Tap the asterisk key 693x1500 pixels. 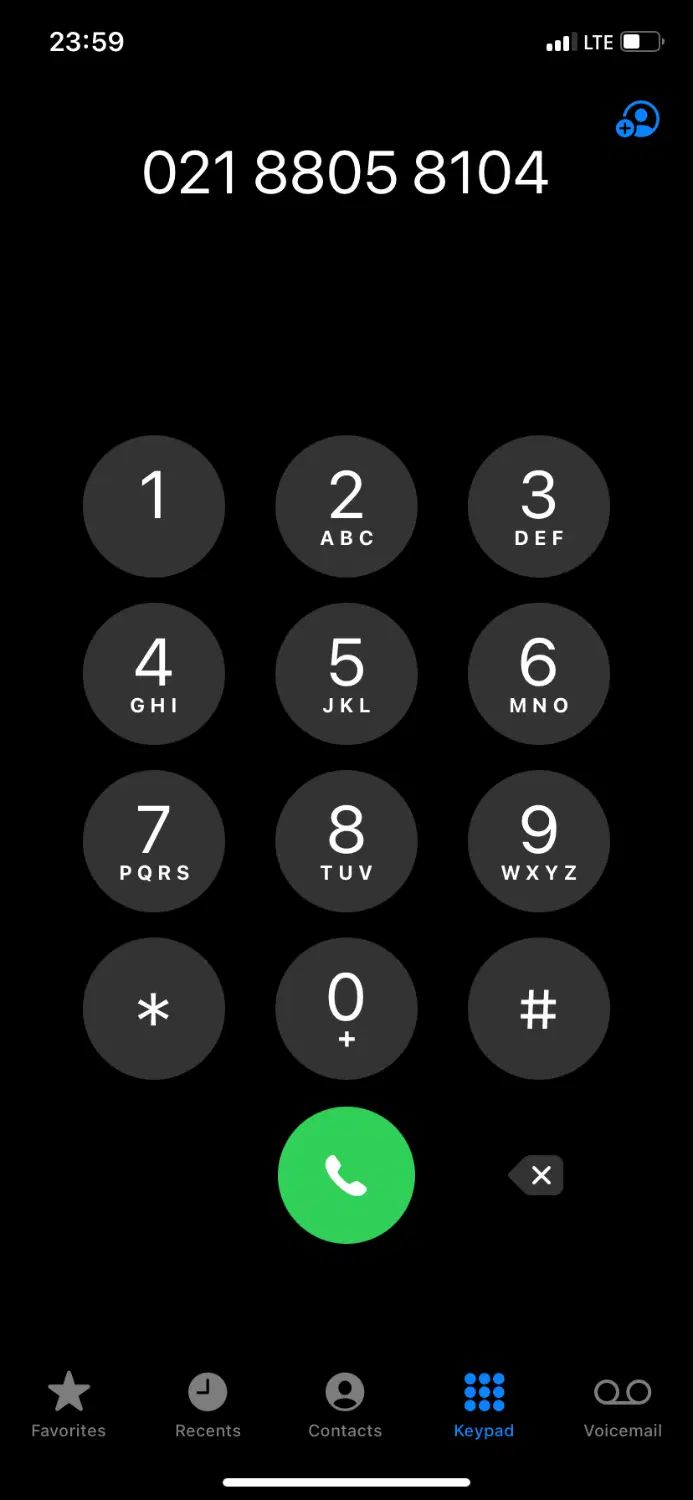154,1009
